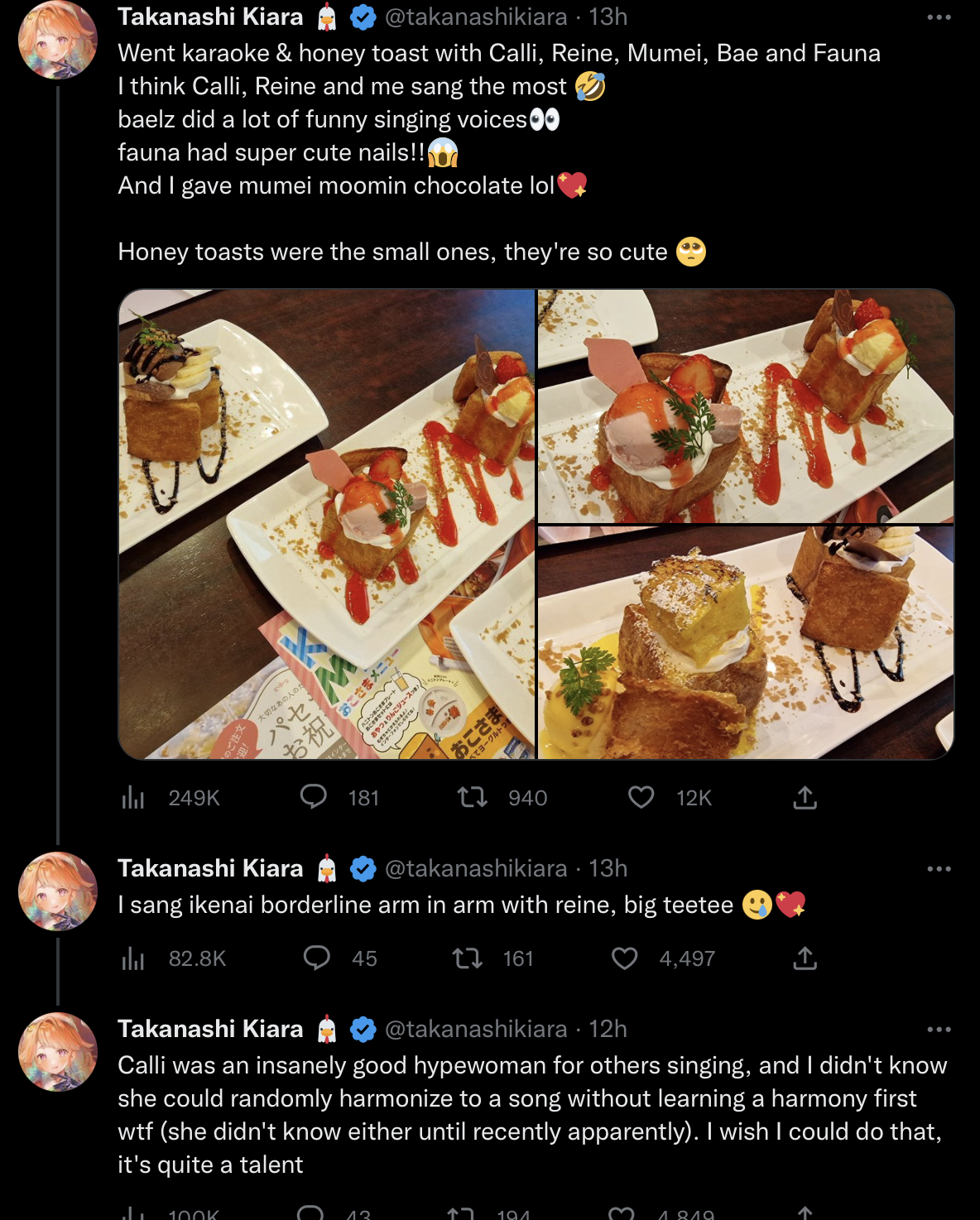Open @takanashikiara handle on the first tweet
Image resolution: width=980 pixels, height=1220 pixels.
(x=476, y=17)
